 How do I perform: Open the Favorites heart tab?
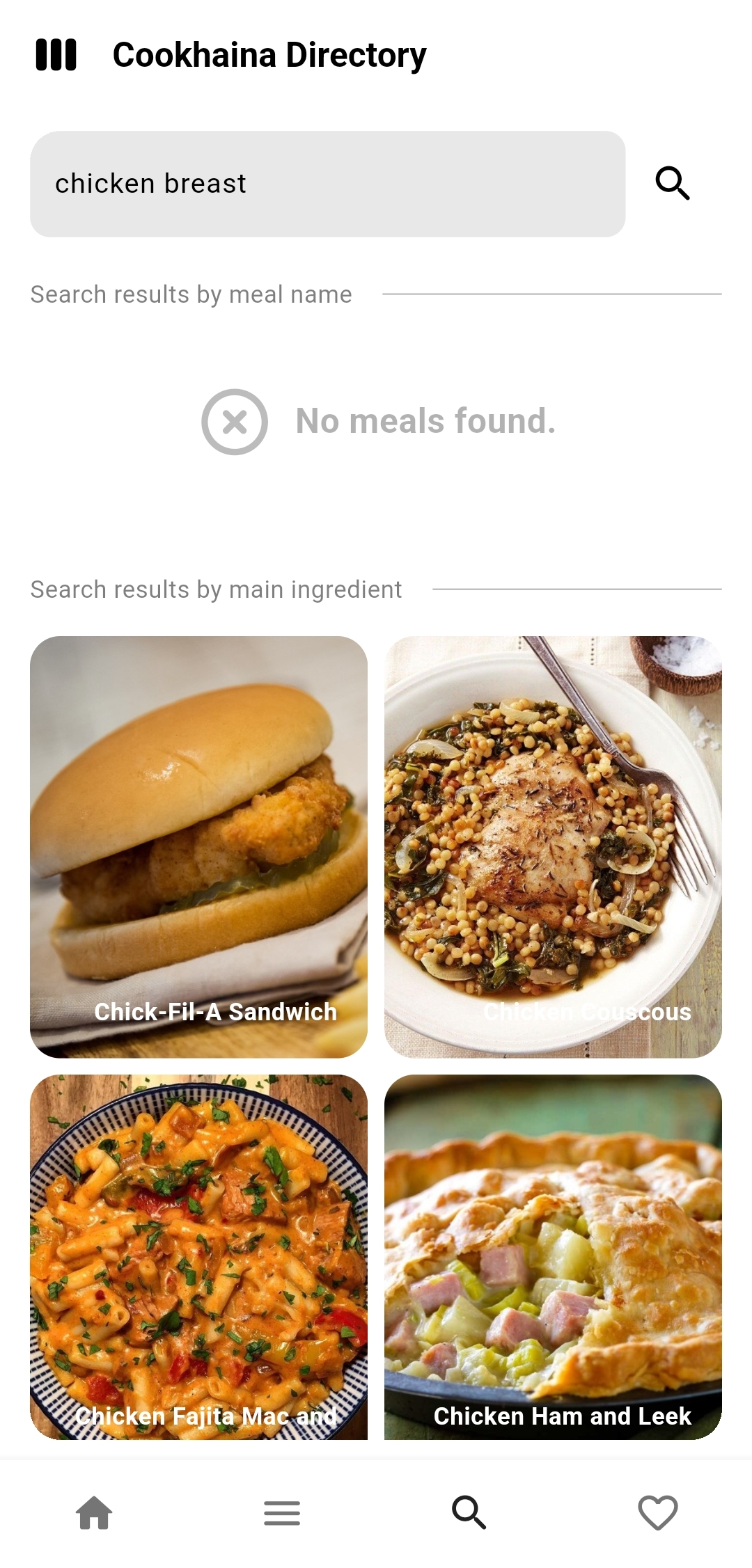[658, 1513]
